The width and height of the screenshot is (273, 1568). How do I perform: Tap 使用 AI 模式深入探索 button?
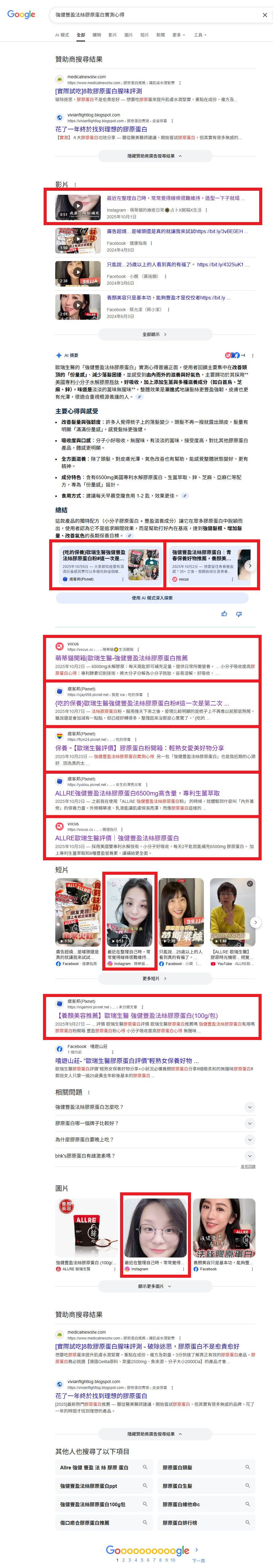click(152, 598)
